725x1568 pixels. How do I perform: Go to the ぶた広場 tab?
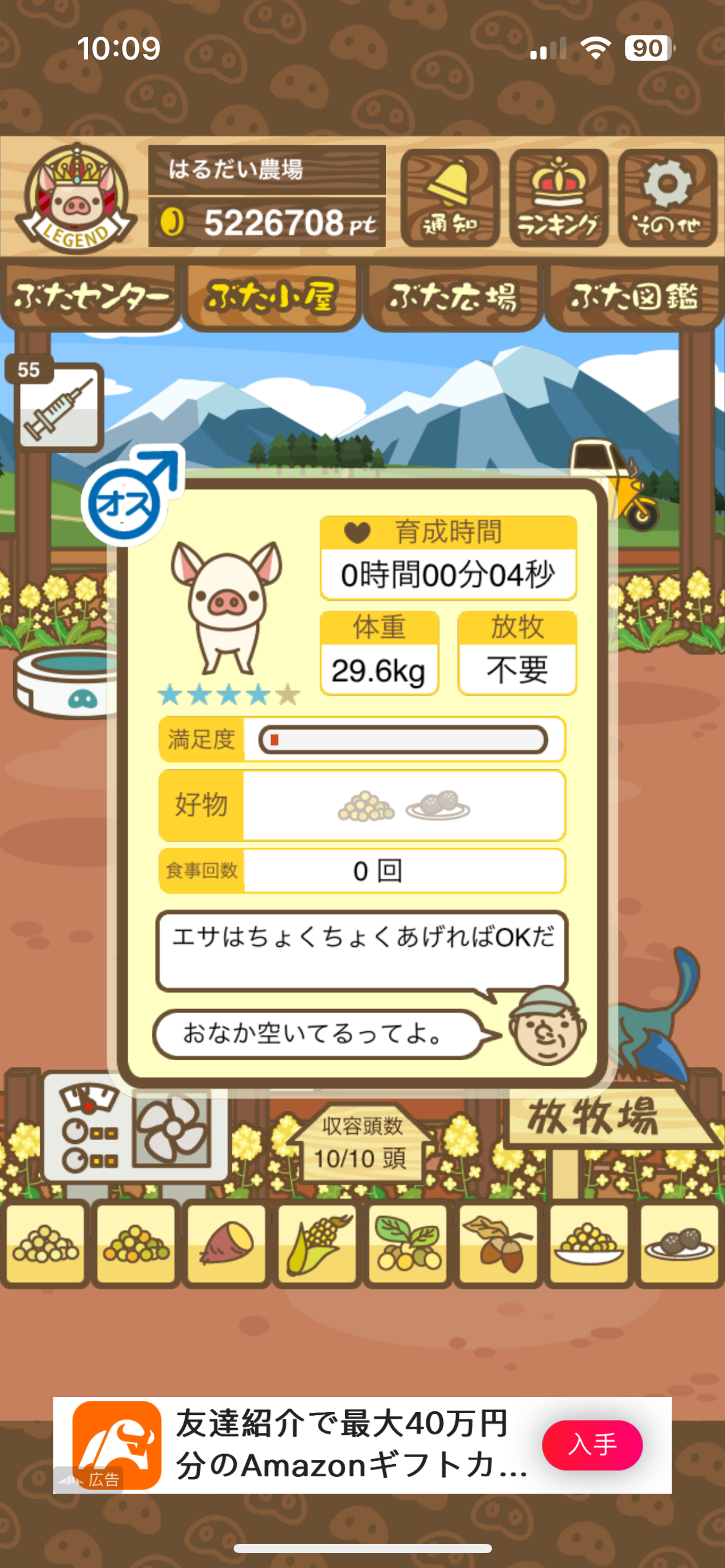click(x=453, y=297)
